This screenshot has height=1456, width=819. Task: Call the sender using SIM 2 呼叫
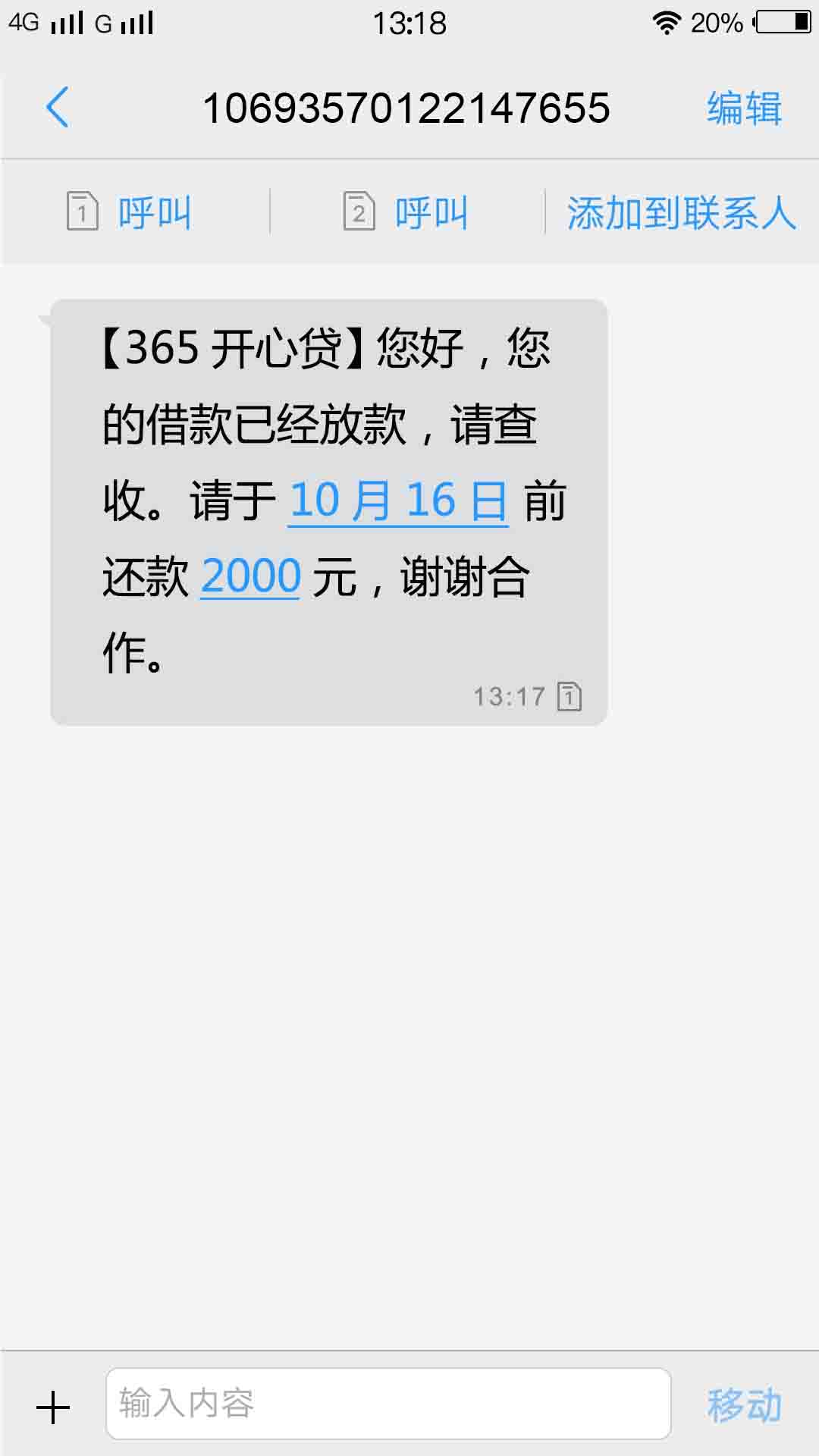pos(406,212)
